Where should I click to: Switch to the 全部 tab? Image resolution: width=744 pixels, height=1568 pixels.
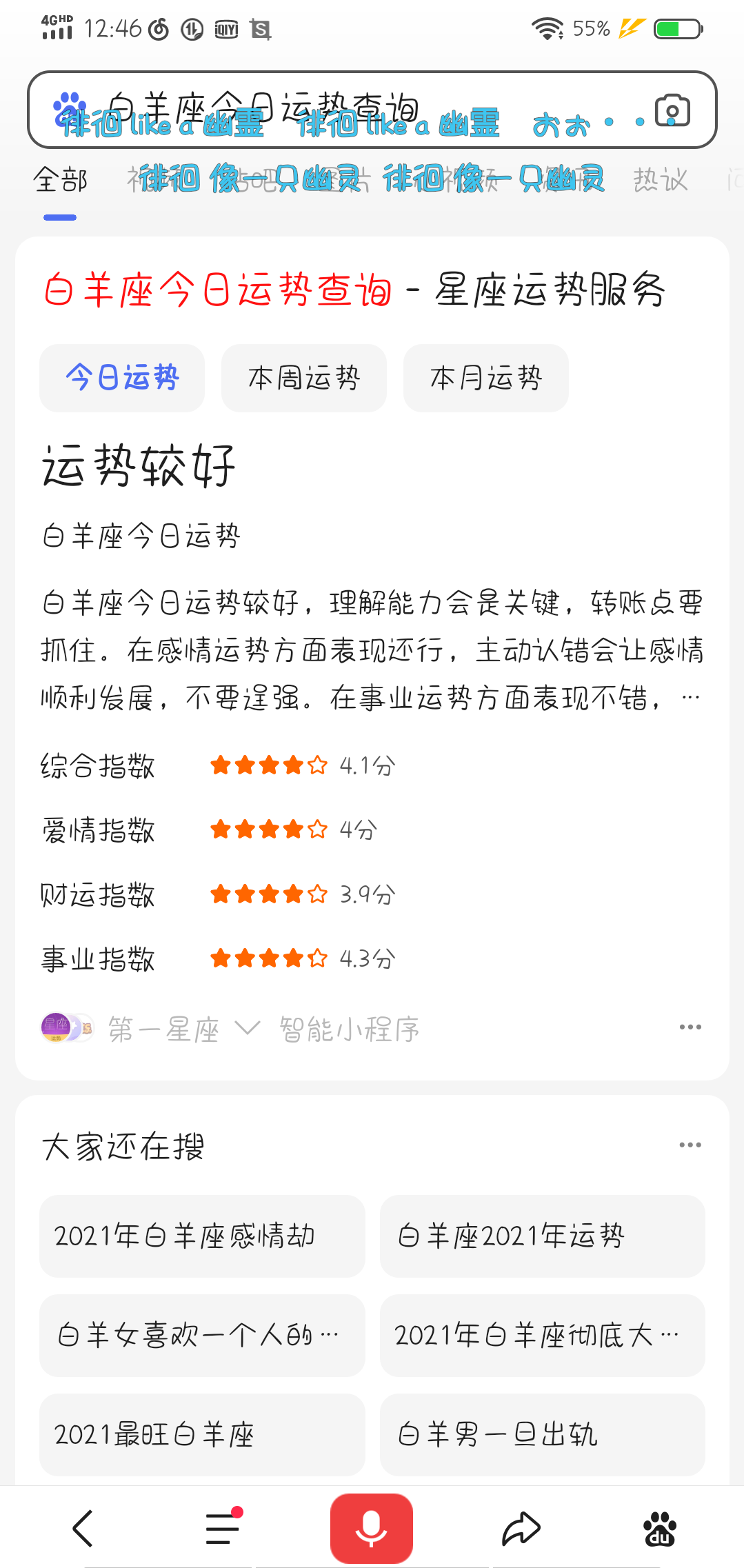[x=60, y=181]
